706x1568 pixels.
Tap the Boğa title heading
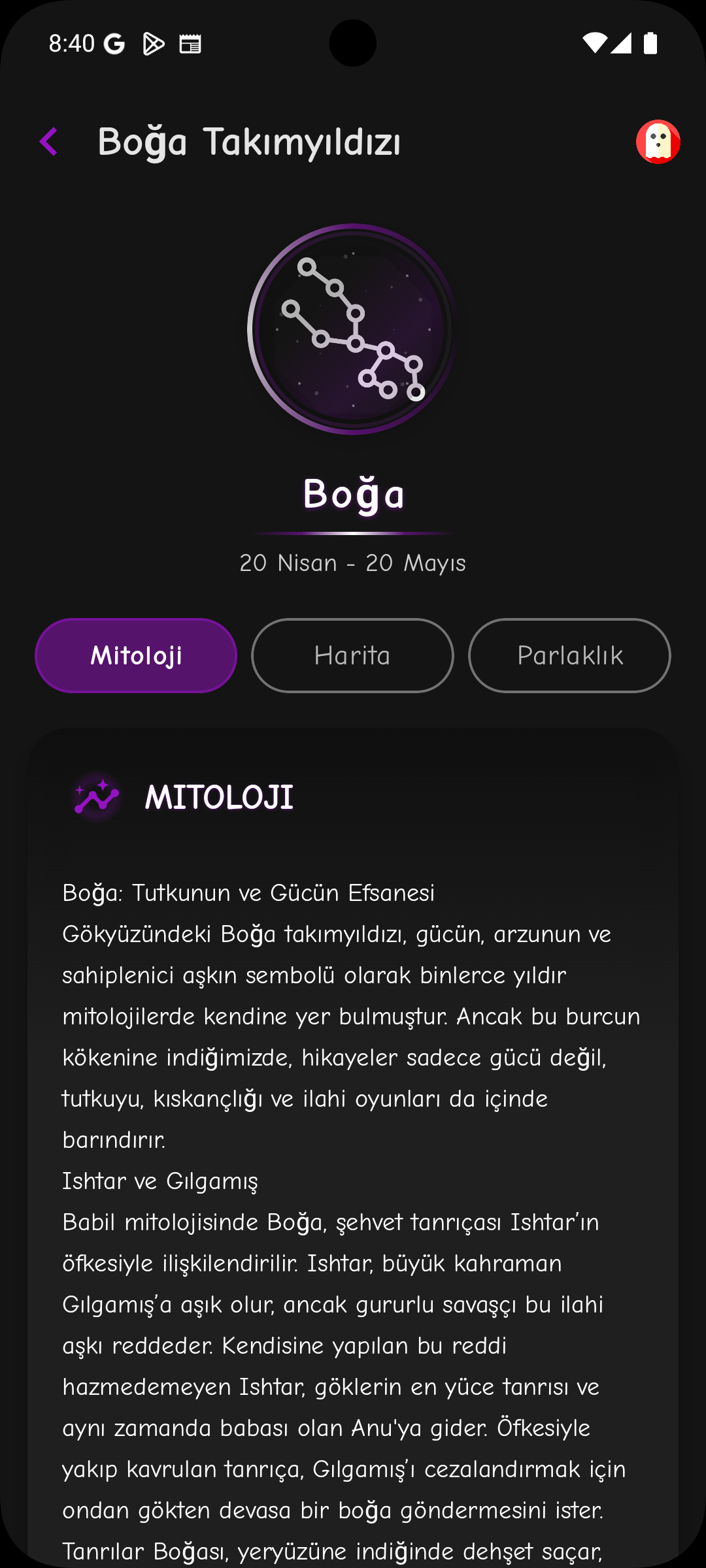tap(353, 495)
